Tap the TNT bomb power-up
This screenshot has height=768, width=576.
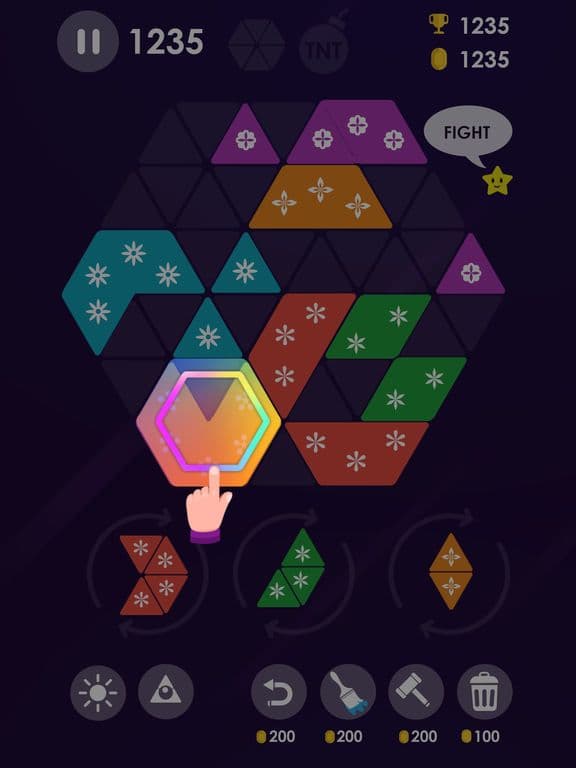(x=324, y=45)
